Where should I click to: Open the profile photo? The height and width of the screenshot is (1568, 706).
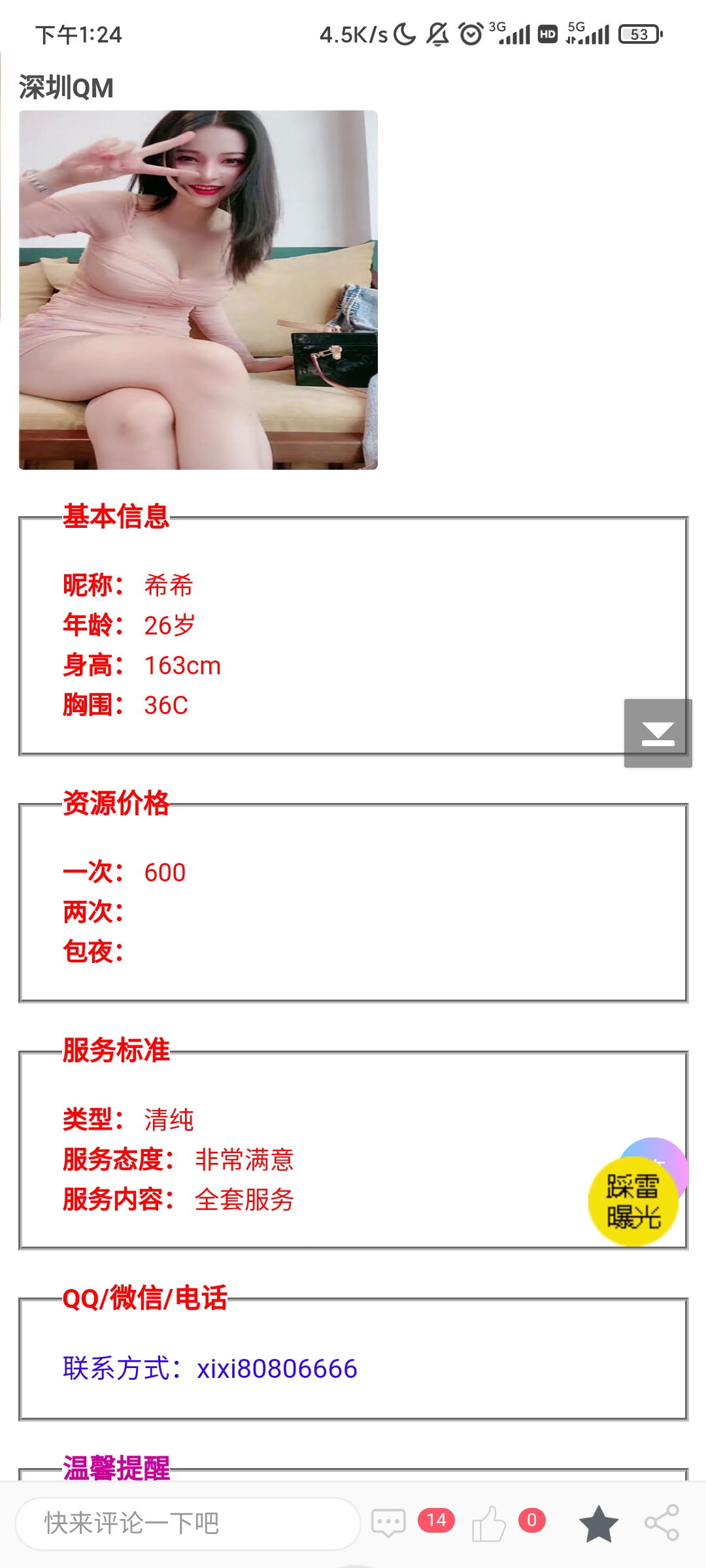(198, 290)
